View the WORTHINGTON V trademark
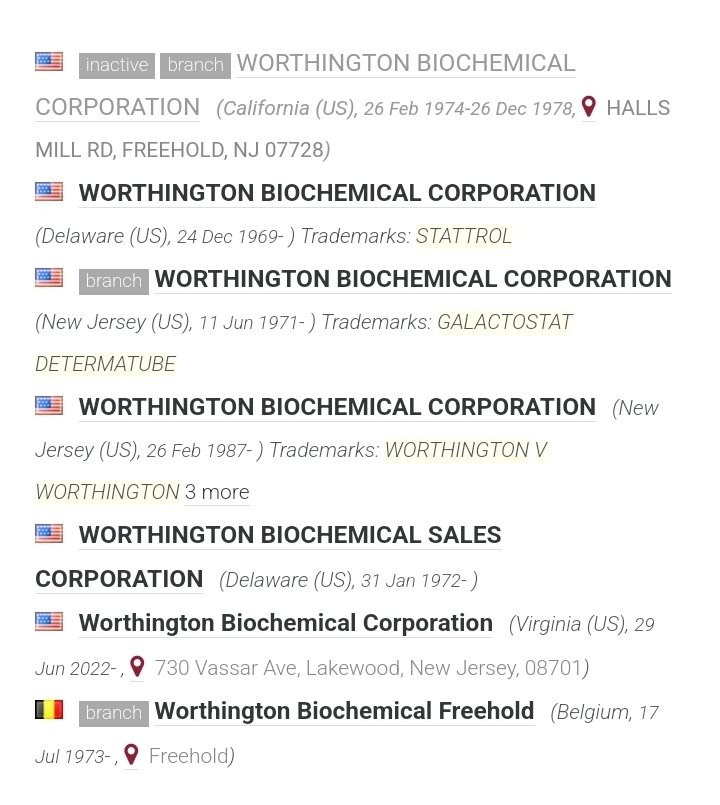Image resolution: width=720 pixels, height=805 pixels. pyautogui.click(x=466, y=450)
